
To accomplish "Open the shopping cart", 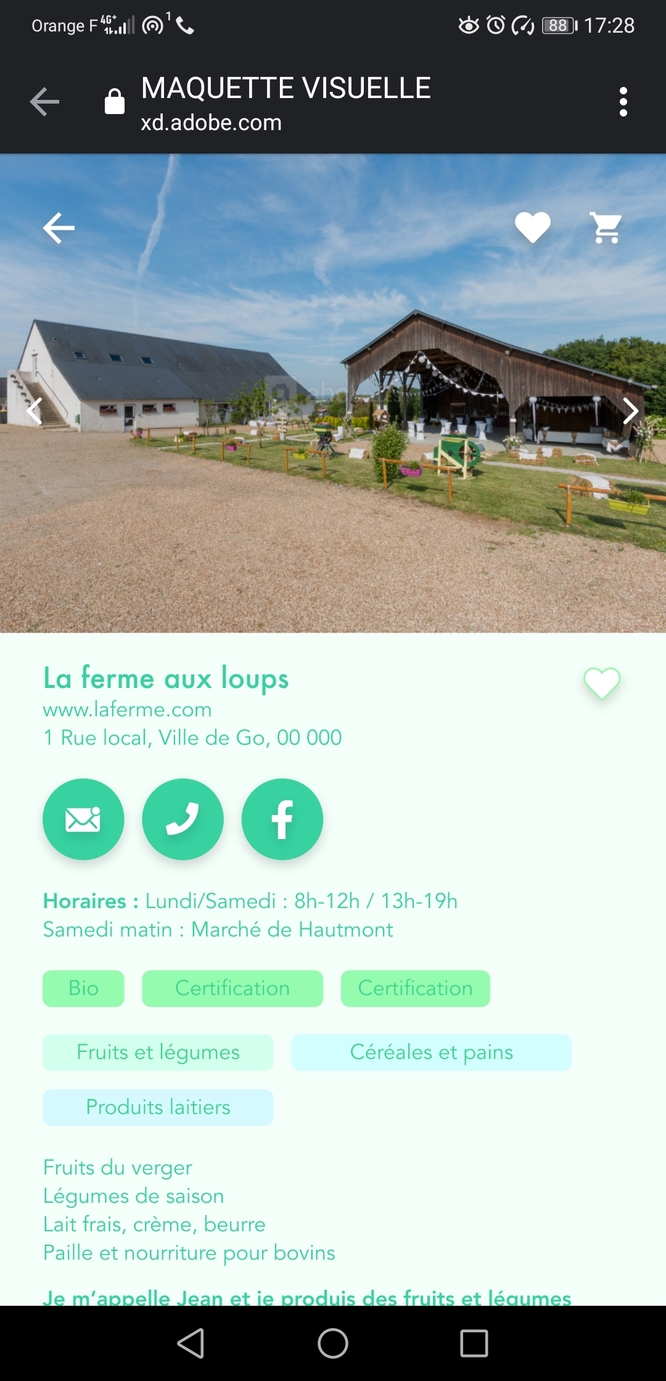I will 606,228.
